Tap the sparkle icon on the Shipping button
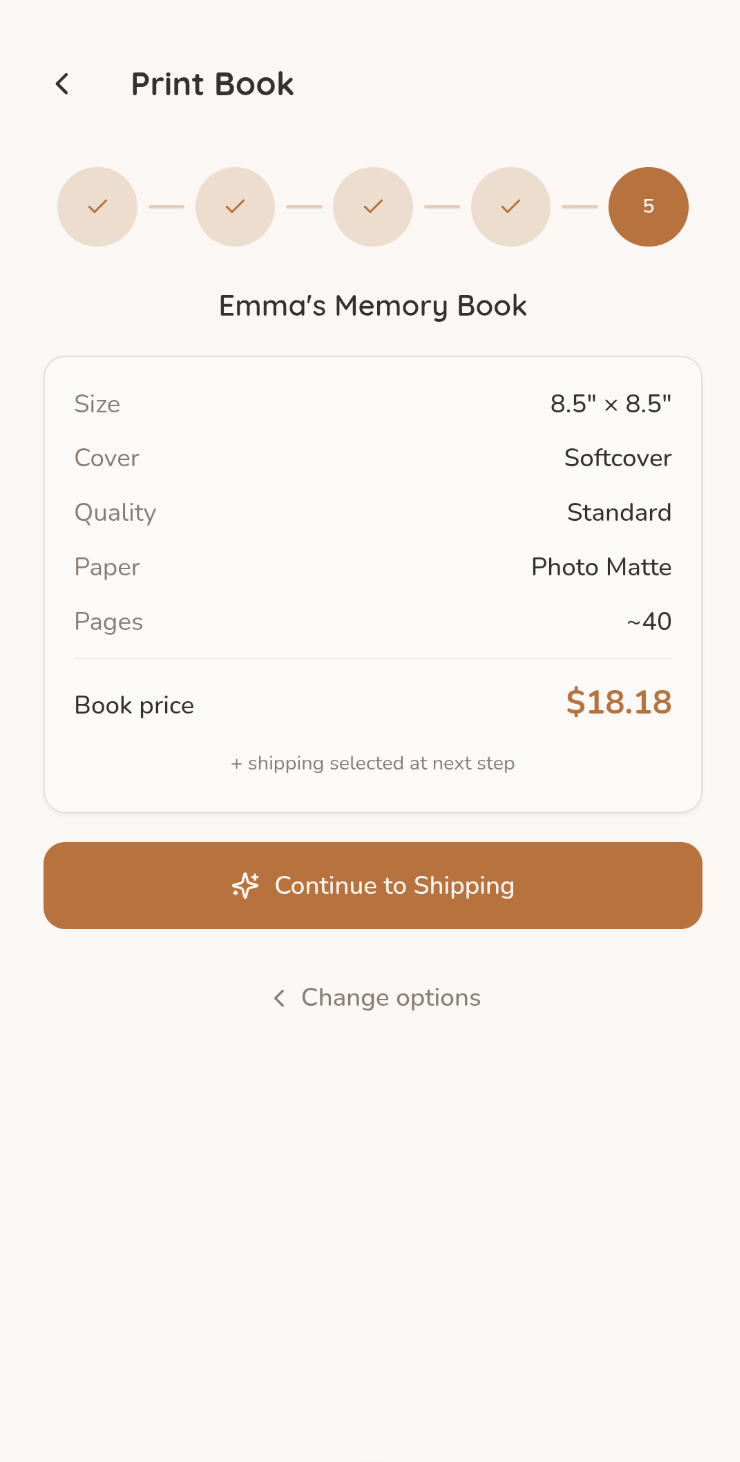This screenshot has height=1462, width=740. tap(246, 885)
